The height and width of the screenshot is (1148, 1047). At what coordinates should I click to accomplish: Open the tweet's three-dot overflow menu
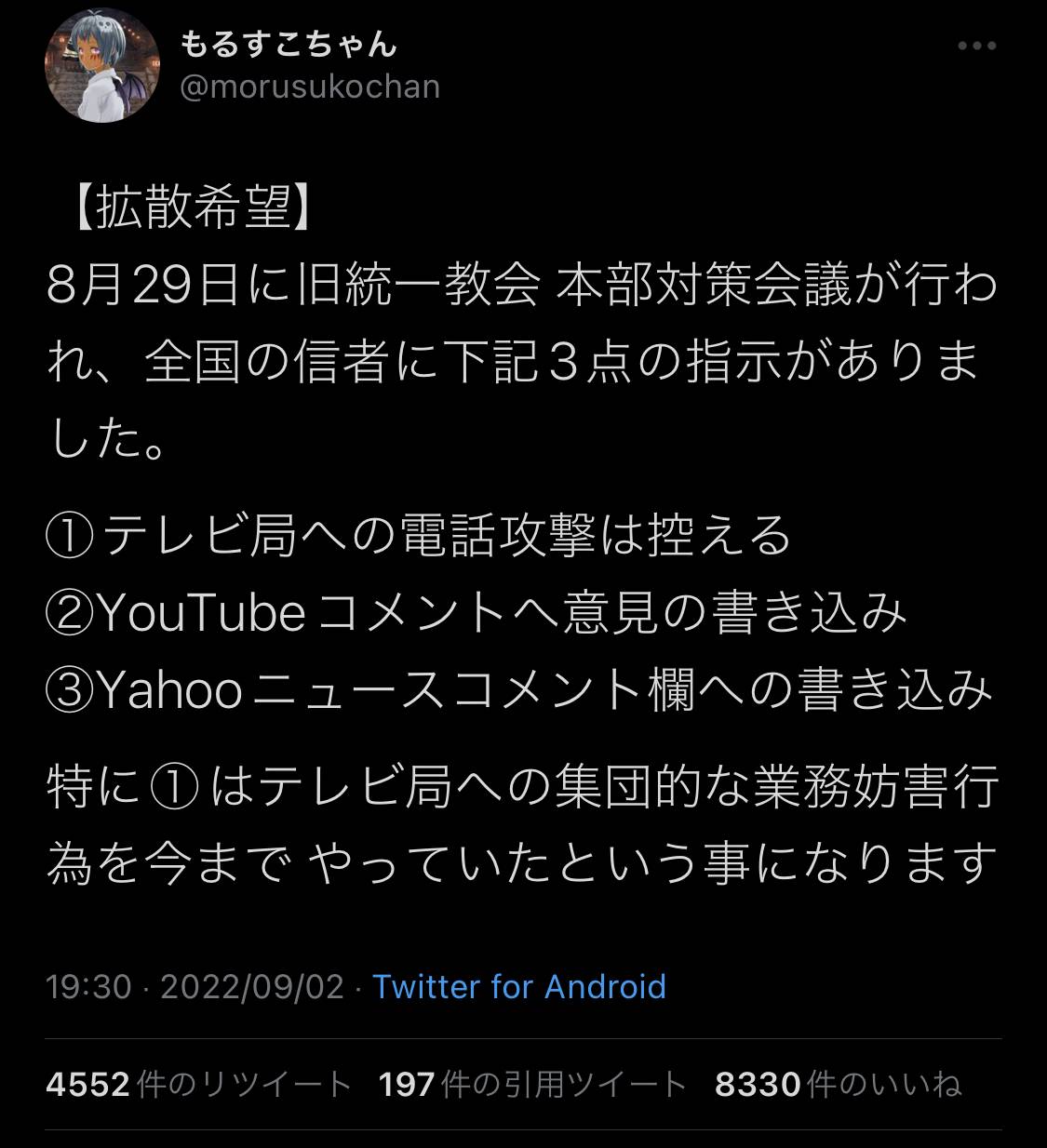[976, 47]
